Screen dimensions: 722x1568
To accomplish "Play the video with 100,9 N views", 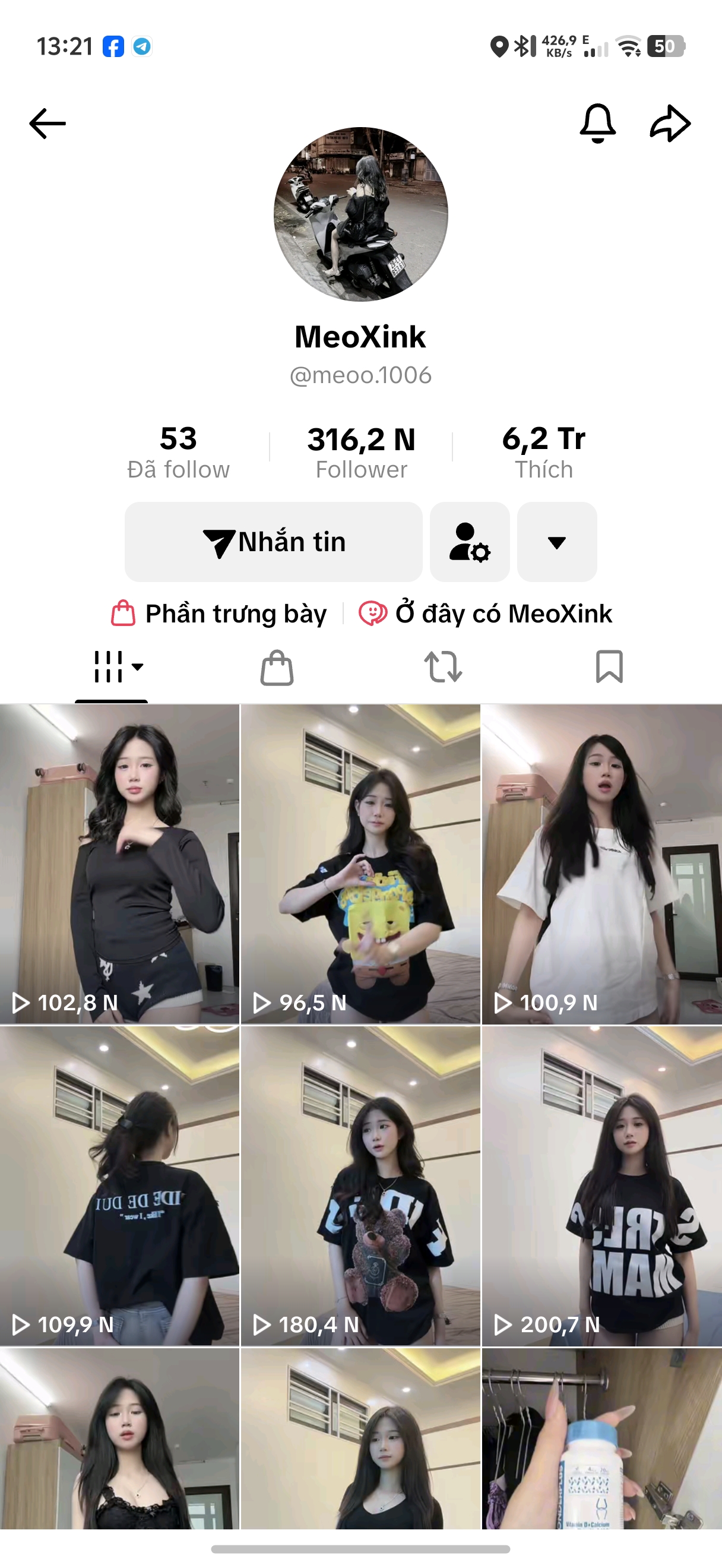I will tap(601, 864).
